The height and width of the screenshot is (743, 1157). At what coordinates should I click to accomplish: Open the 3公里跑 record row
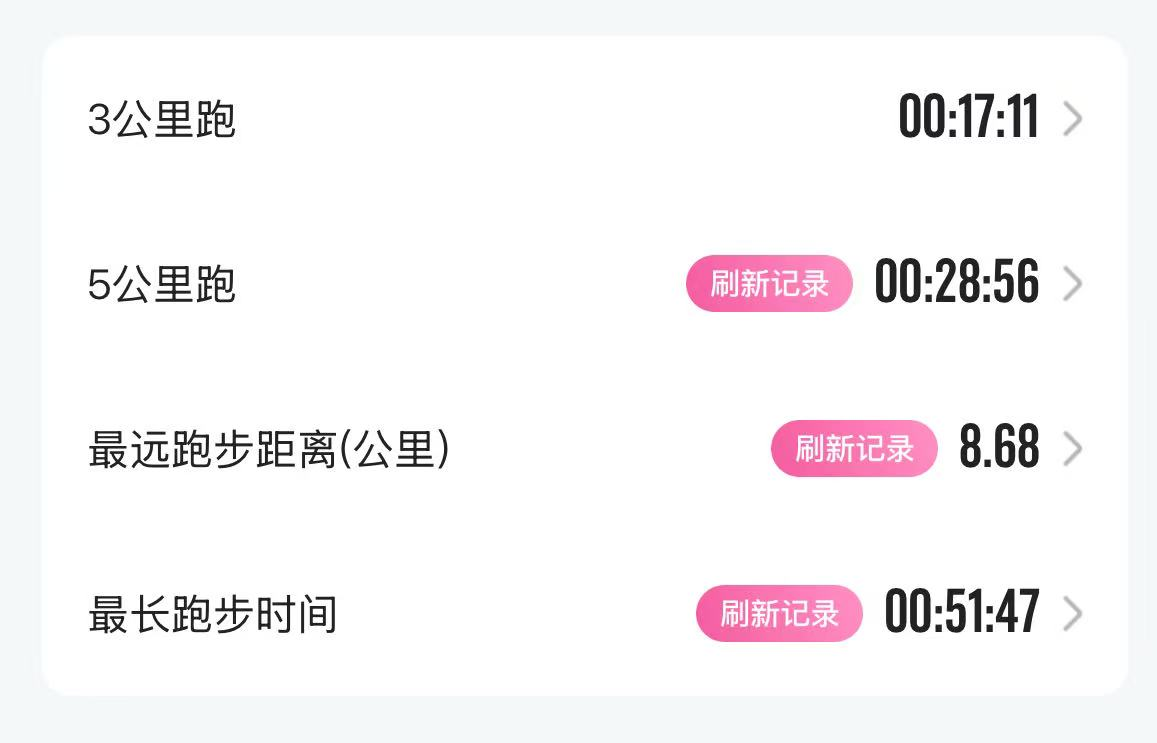tap(584, 120)
